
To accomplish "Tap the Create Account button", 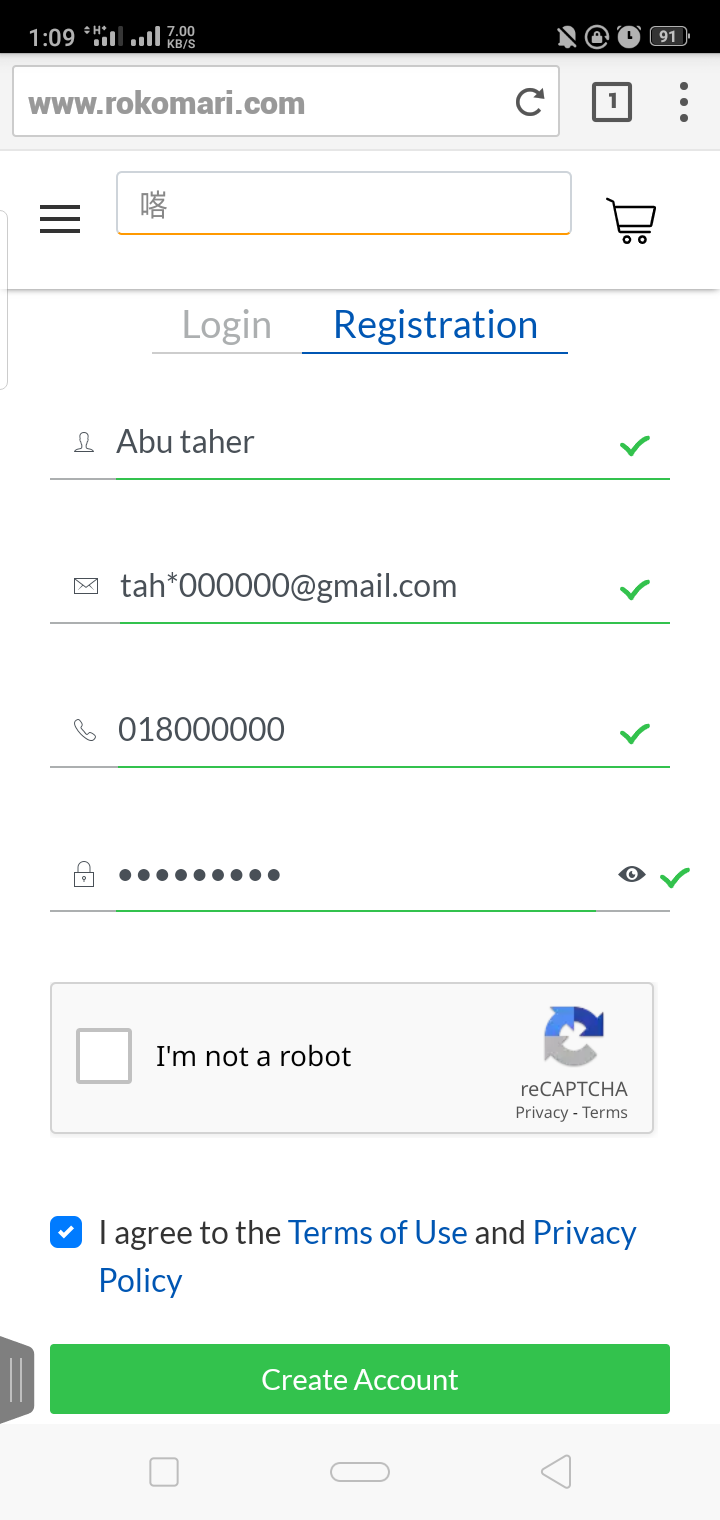I will 360,1379.
